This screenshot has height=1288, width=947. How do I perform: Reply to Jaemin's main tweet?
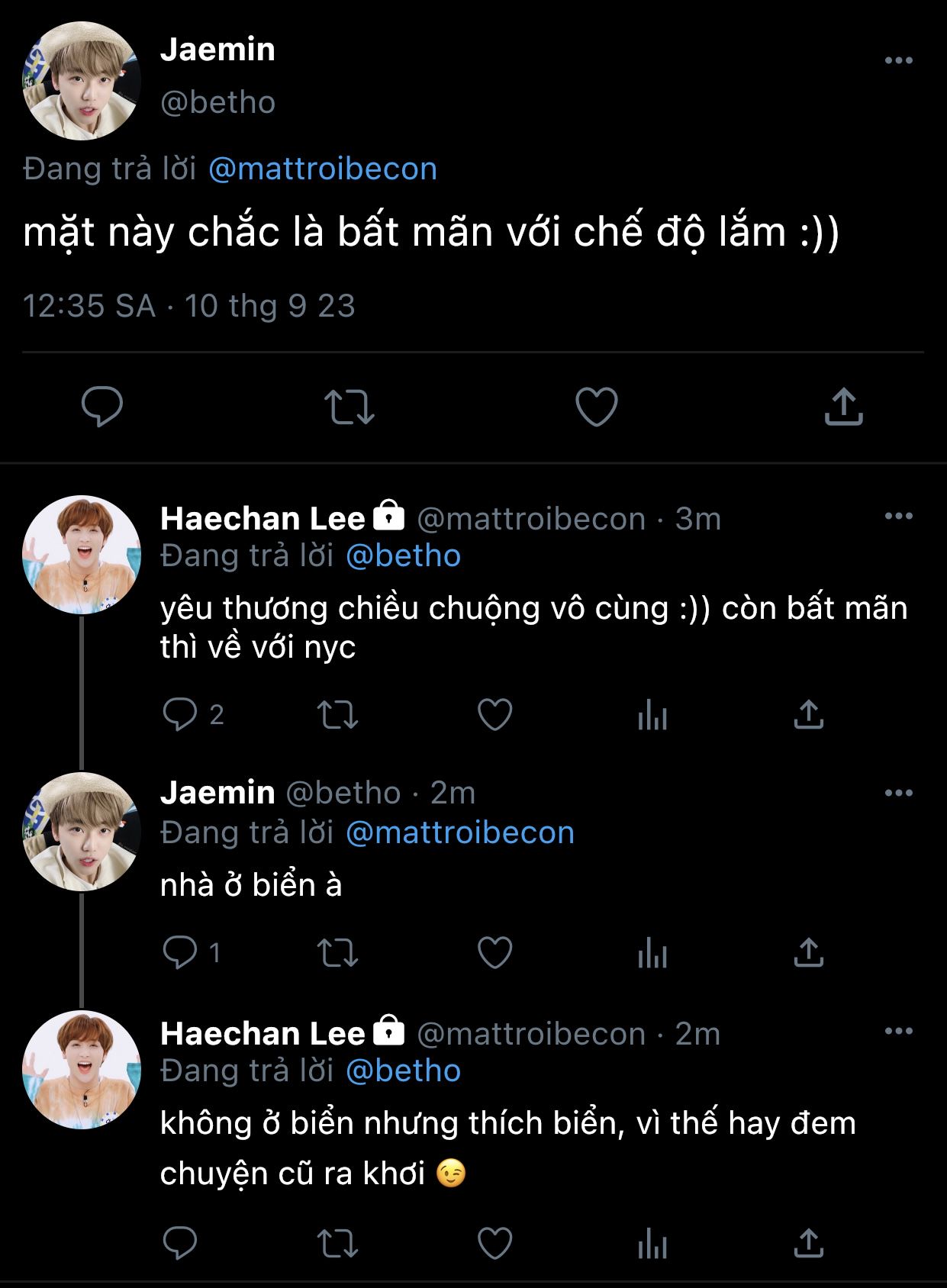point(102,406)
